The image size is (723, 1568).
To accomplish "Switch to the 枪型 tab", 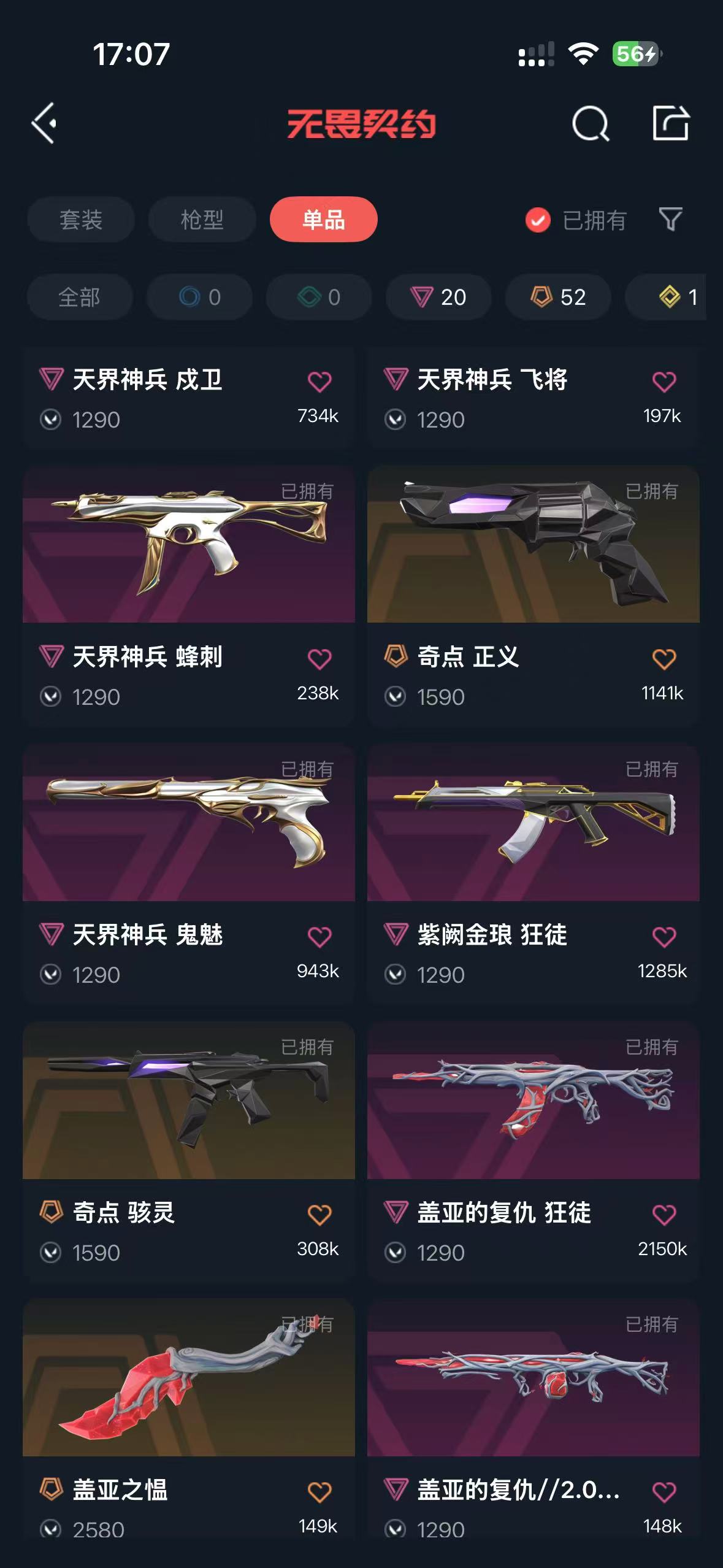I will coord(202,220).
